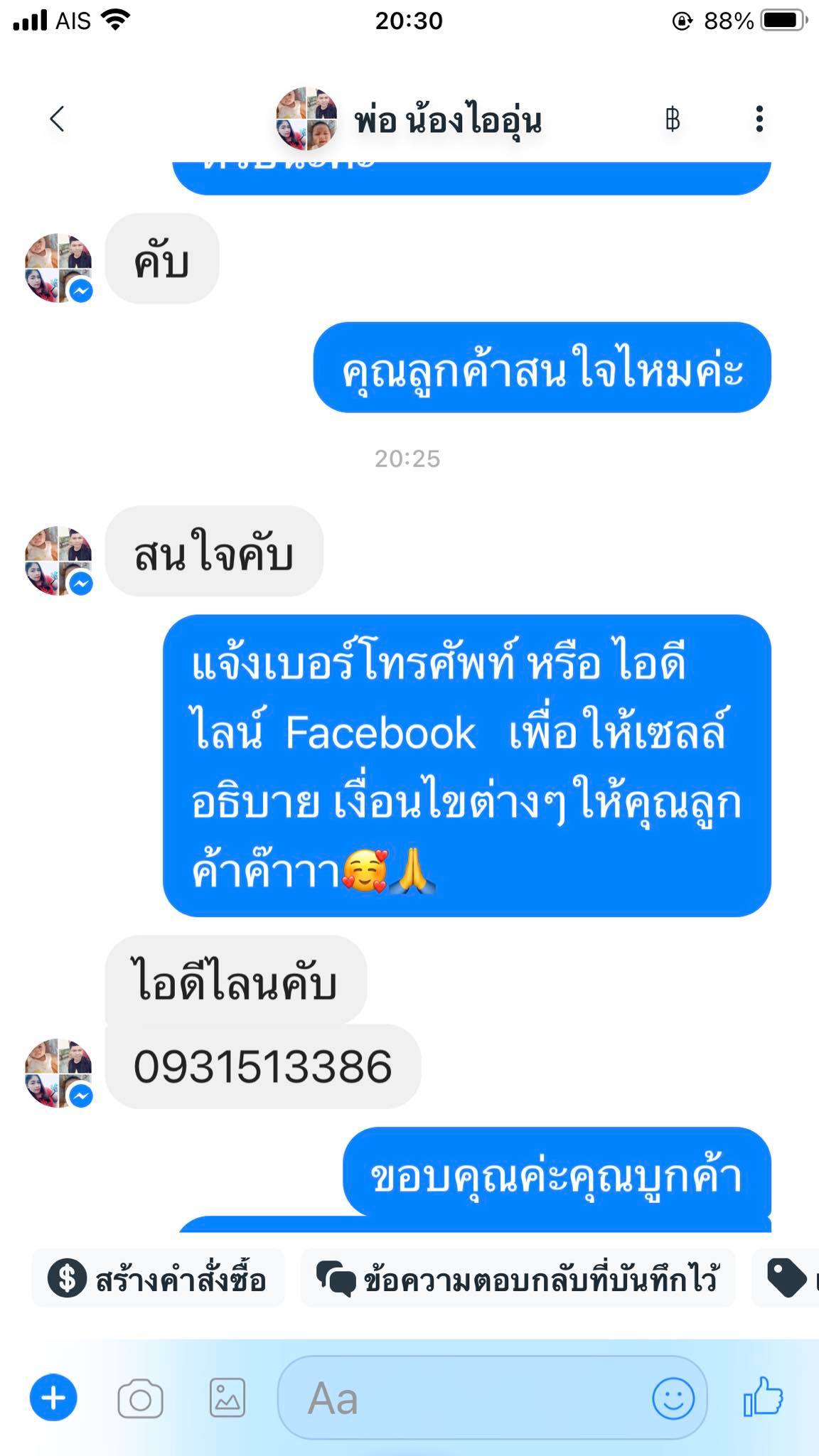This screenshot has height=1456, width=819.
Task: Open the plus attachments menu
Action: [x=53, y=1398]
